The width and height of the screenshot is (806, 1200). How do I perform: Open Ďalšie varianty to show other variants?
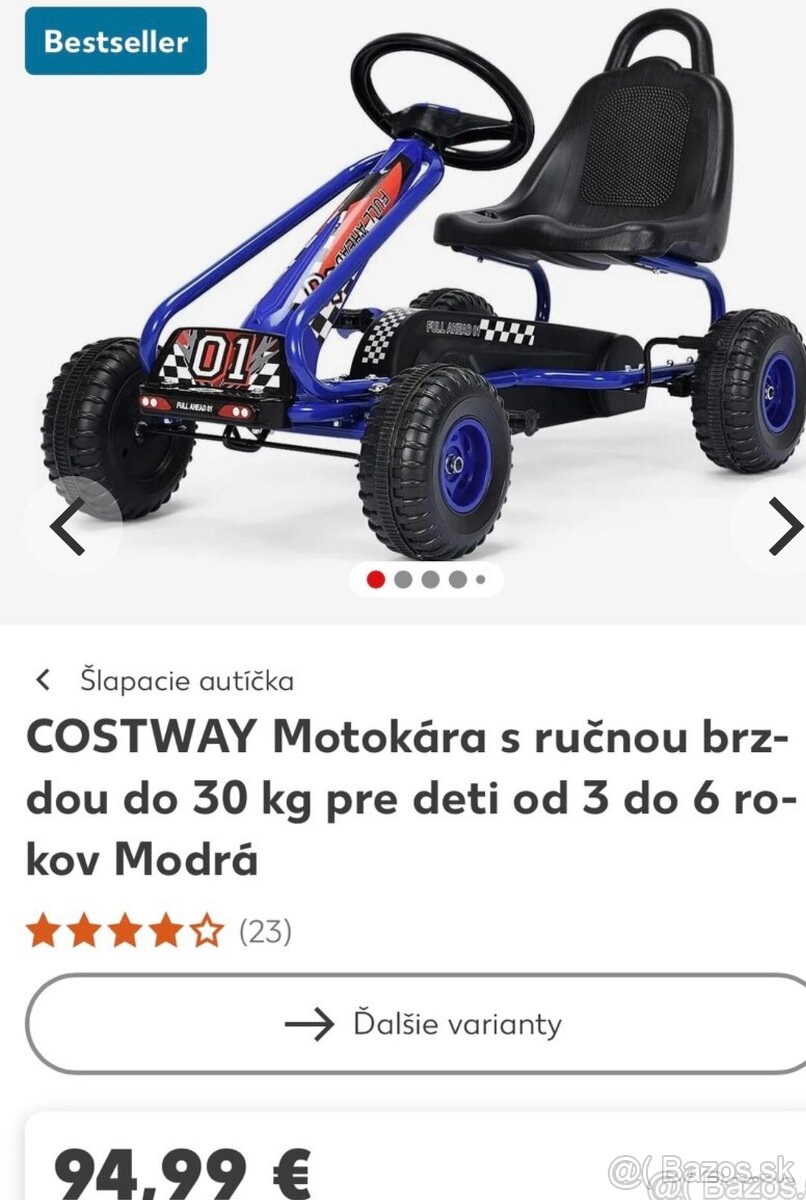(x=403, y=1024)
